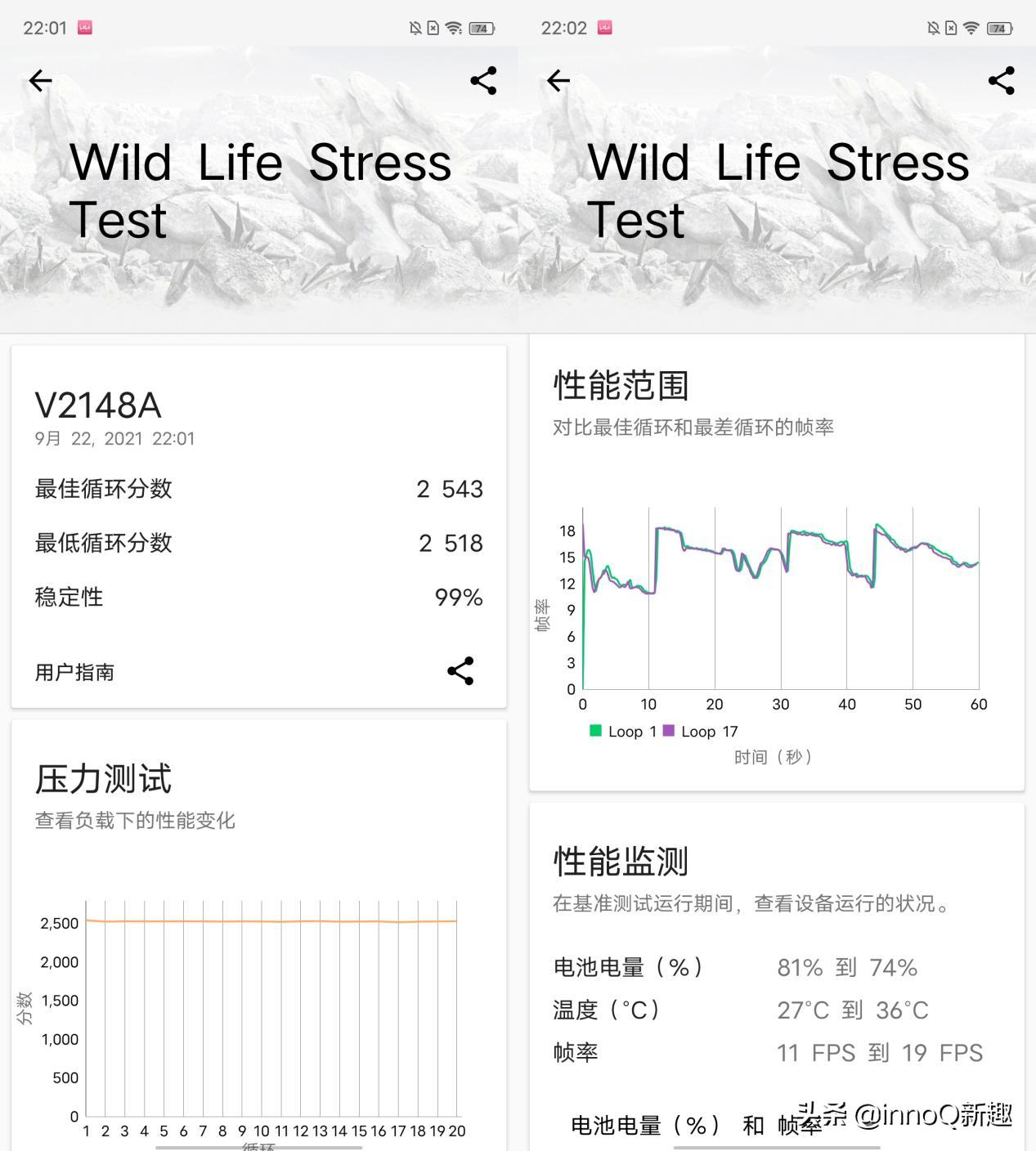Open the share icon beside 用户指南
Screen dimensions: 1036x1151
click(x=460, y=672)
